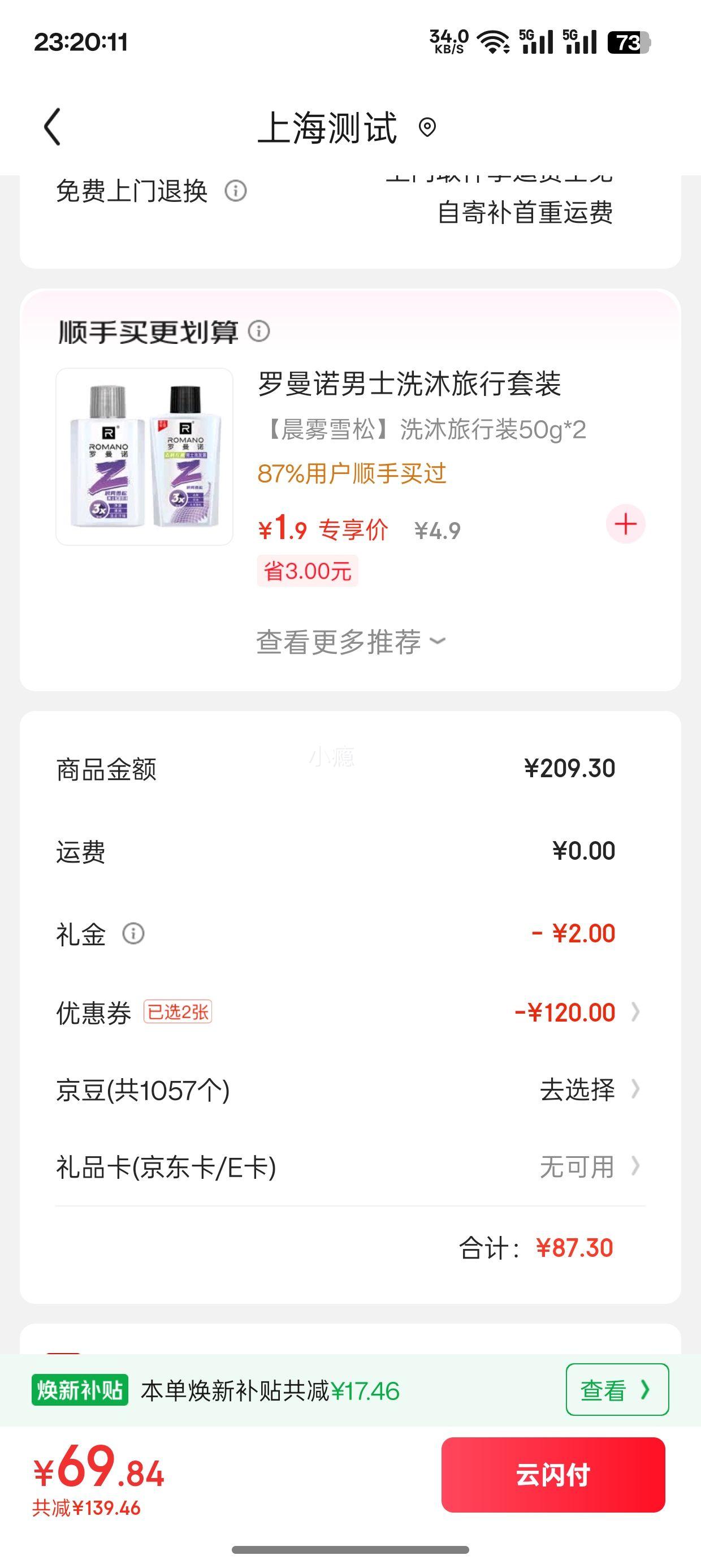701x1568 pixels.
Task: Add 罗曼诺男士洗沐旅行套装 with the plus button
Action: point(625,524)
